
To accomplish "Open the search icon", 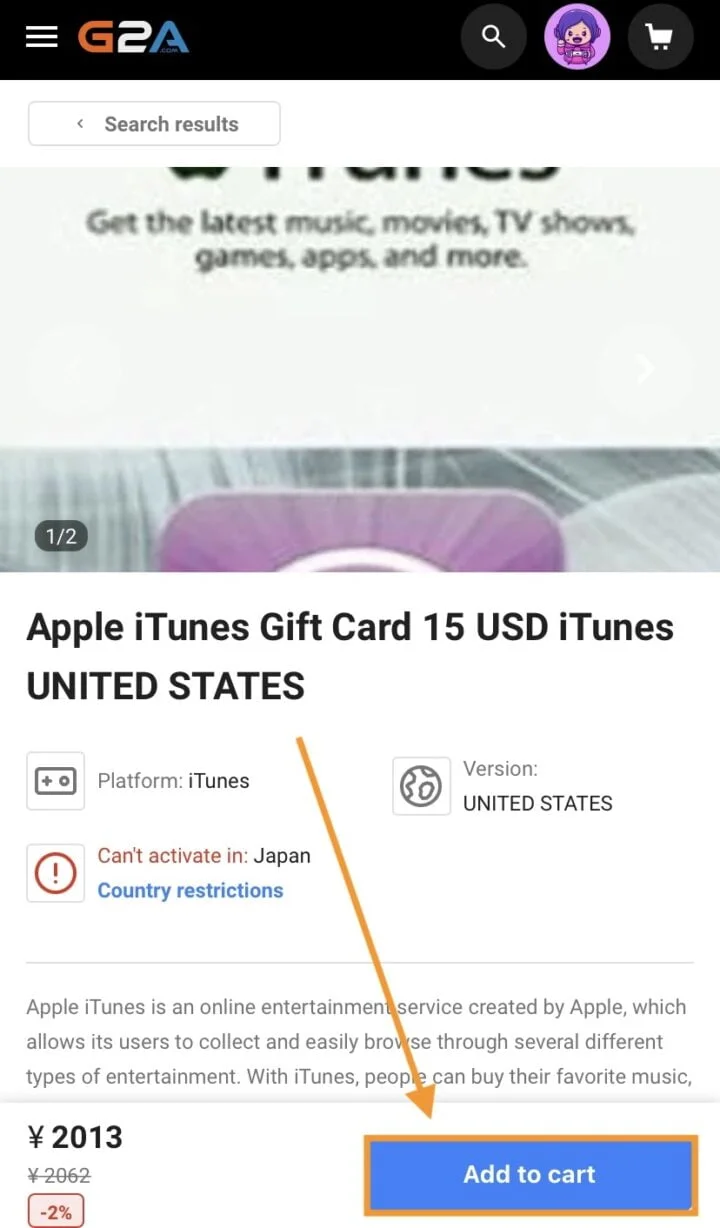I will click(x=493, y=37).
